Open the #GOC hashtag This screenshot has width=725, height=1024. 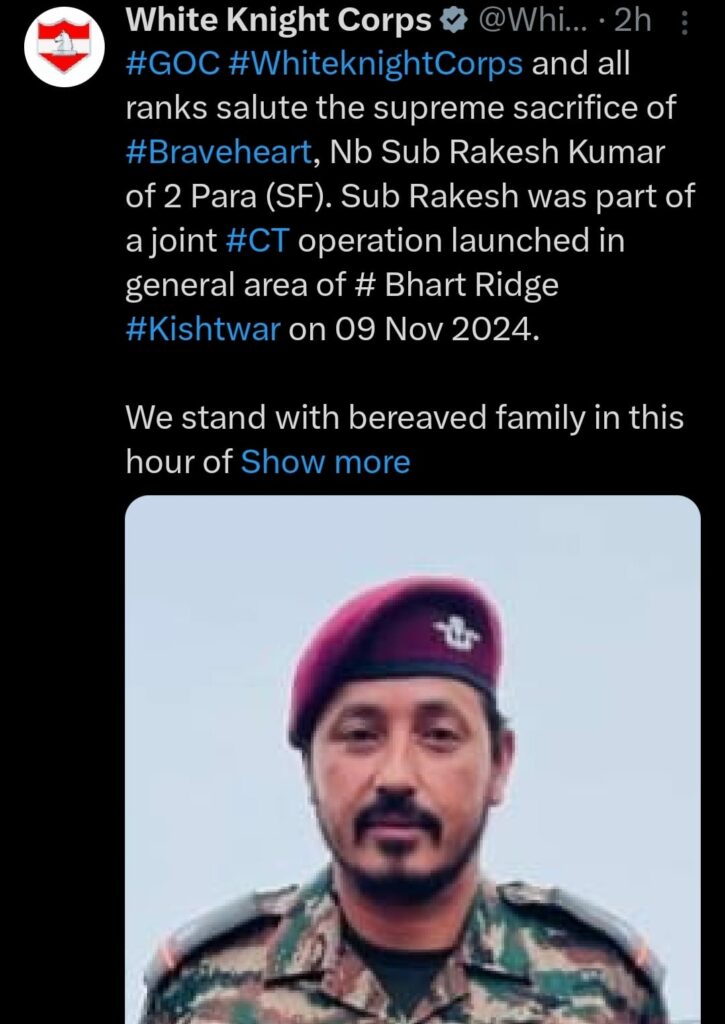click(x=172, y=64)
